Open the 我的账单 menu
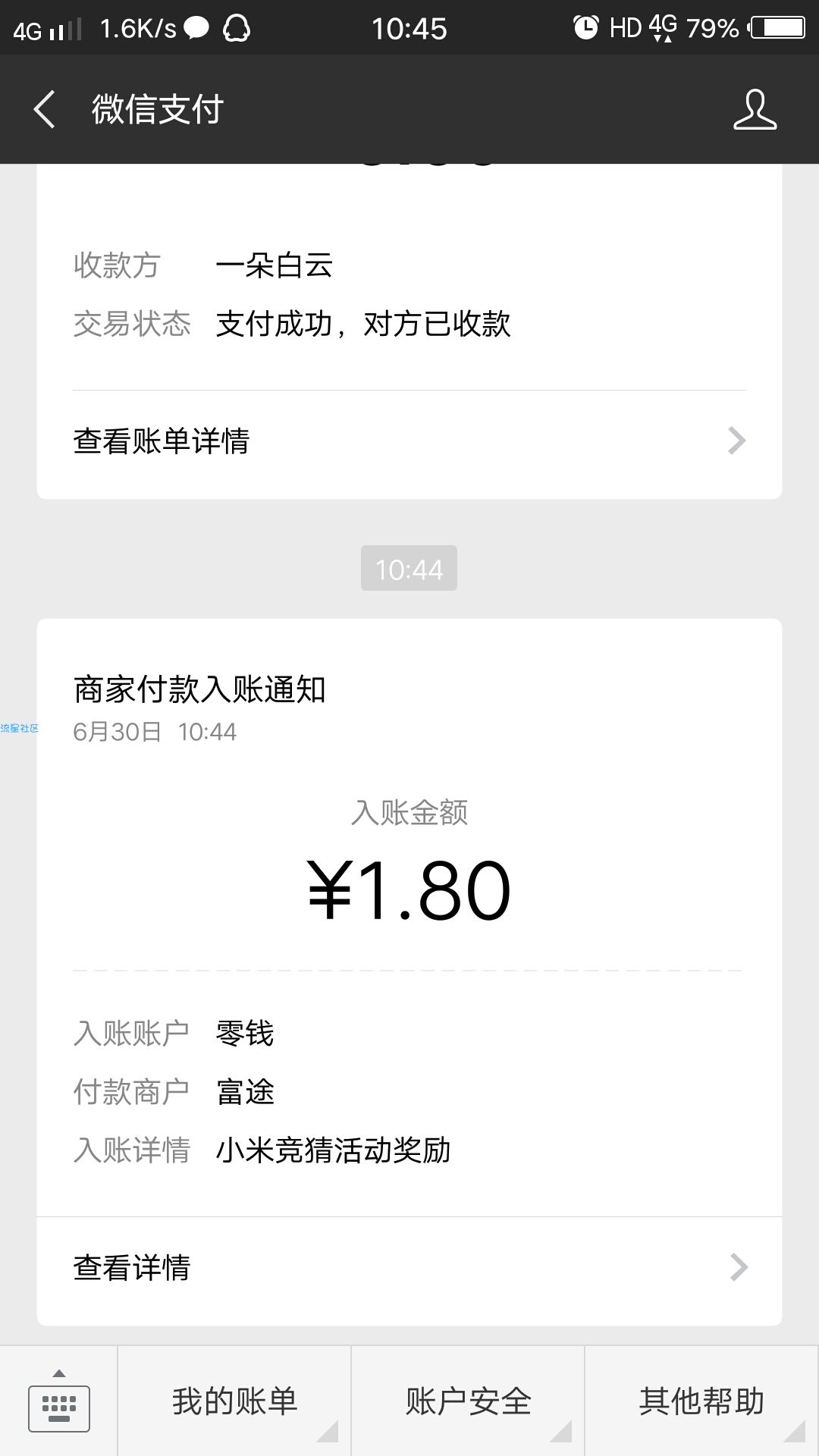 coord(234,1401)
